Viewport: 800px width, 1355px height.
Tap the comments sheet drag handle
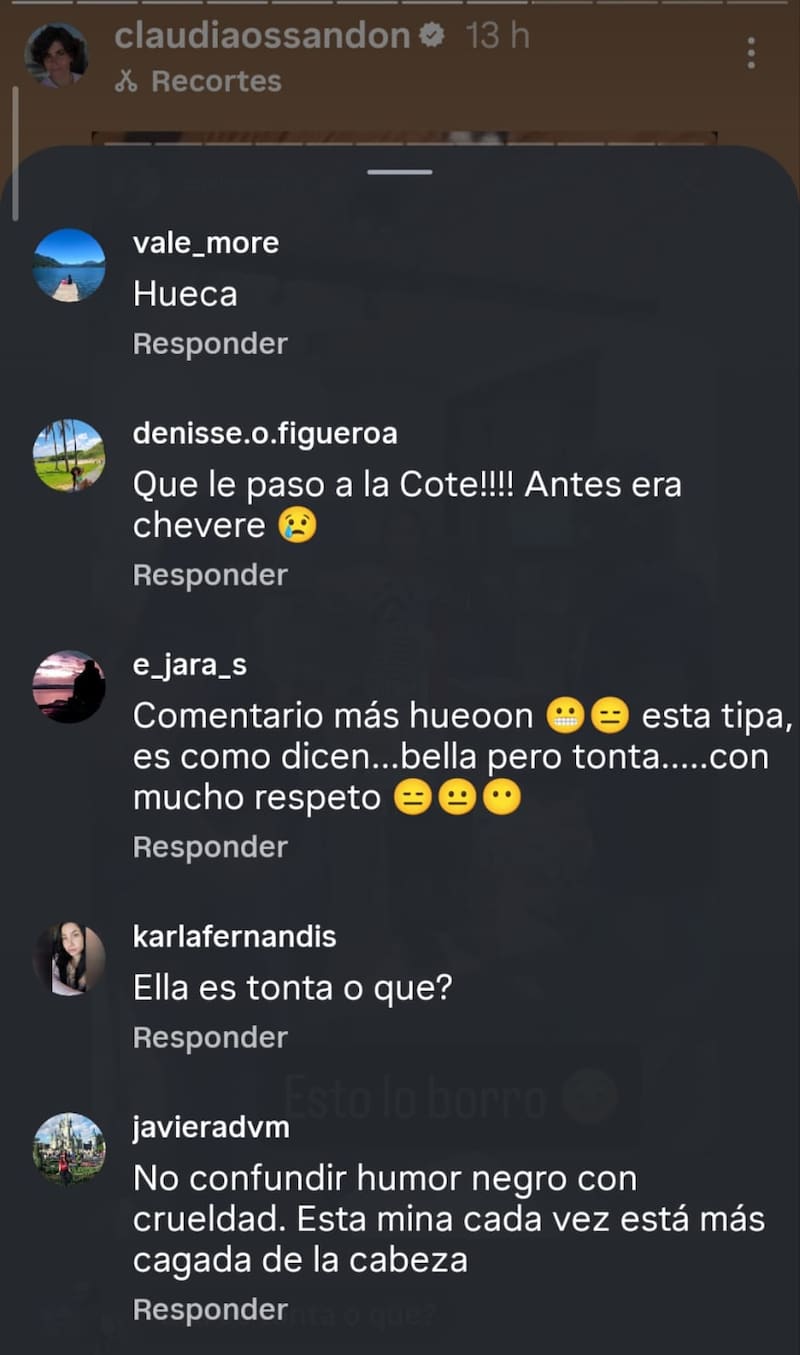pyautogui.click(x=400, y=172)
